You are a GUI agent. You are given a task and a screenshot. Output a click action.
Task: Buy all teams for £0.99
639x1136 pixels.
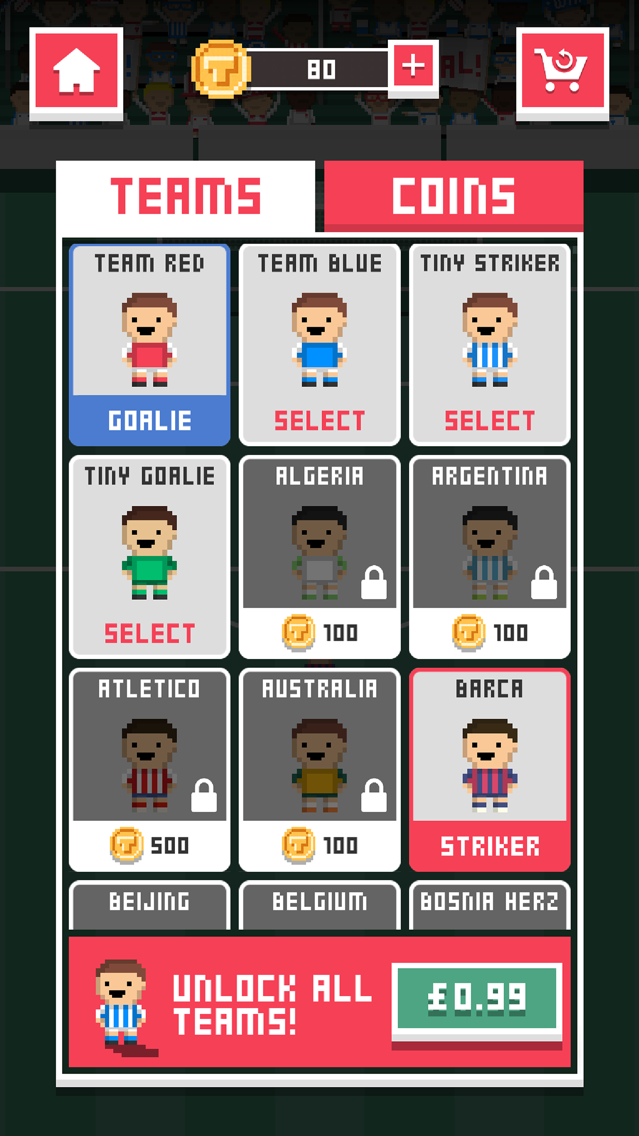pyautogui.click(x=477, y=999)
